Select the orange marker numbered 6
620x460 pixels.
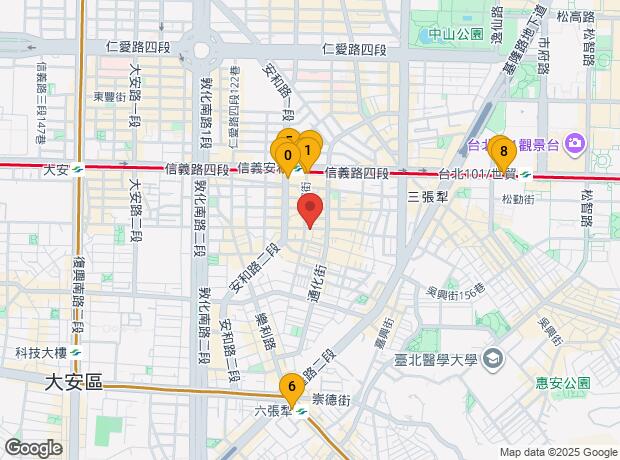tap(292, 390)
